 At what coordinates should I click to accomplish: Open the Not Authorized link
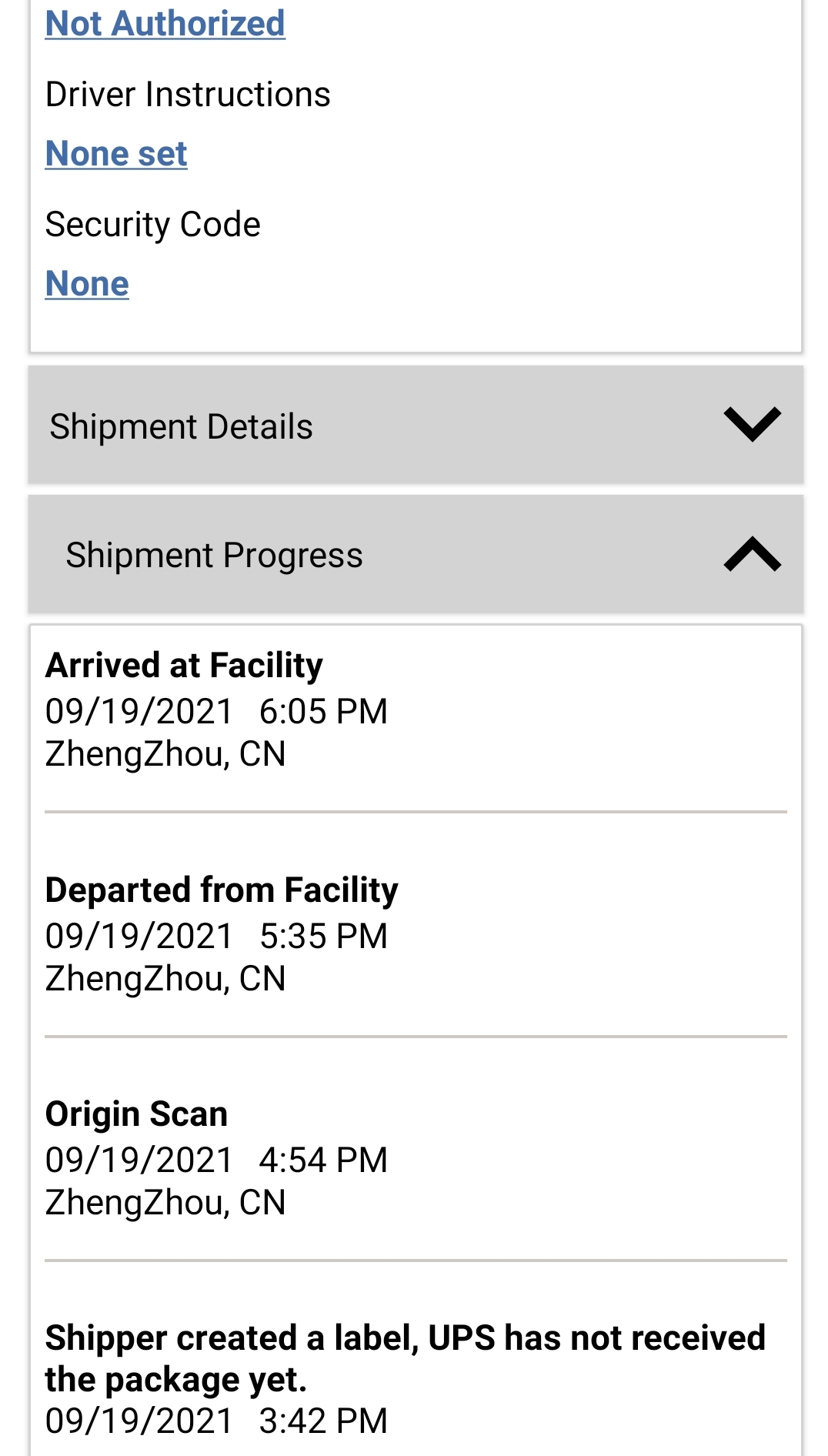click(165, 23)
